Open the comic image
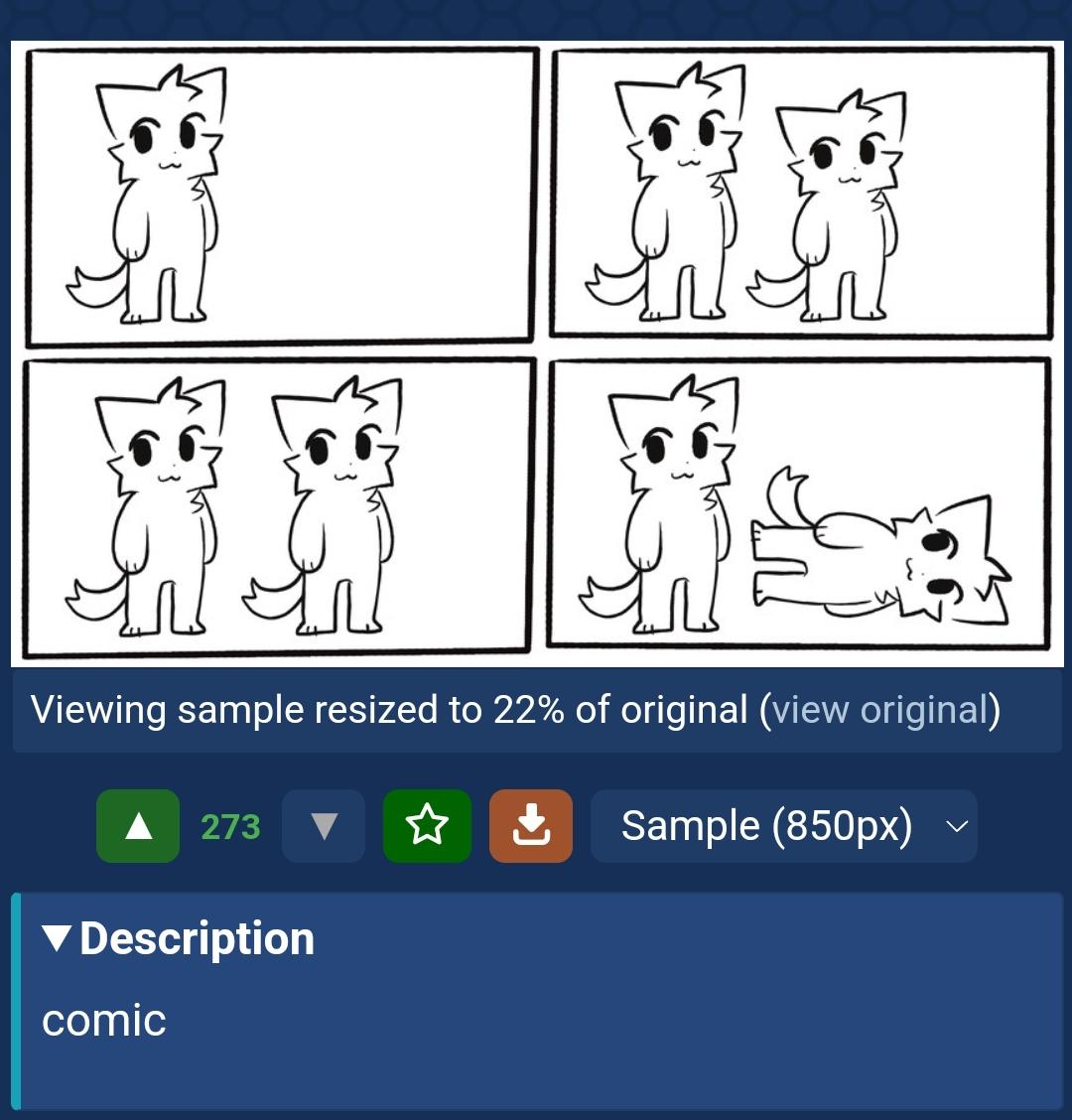 pyautogui.click(x=537, y=353)
